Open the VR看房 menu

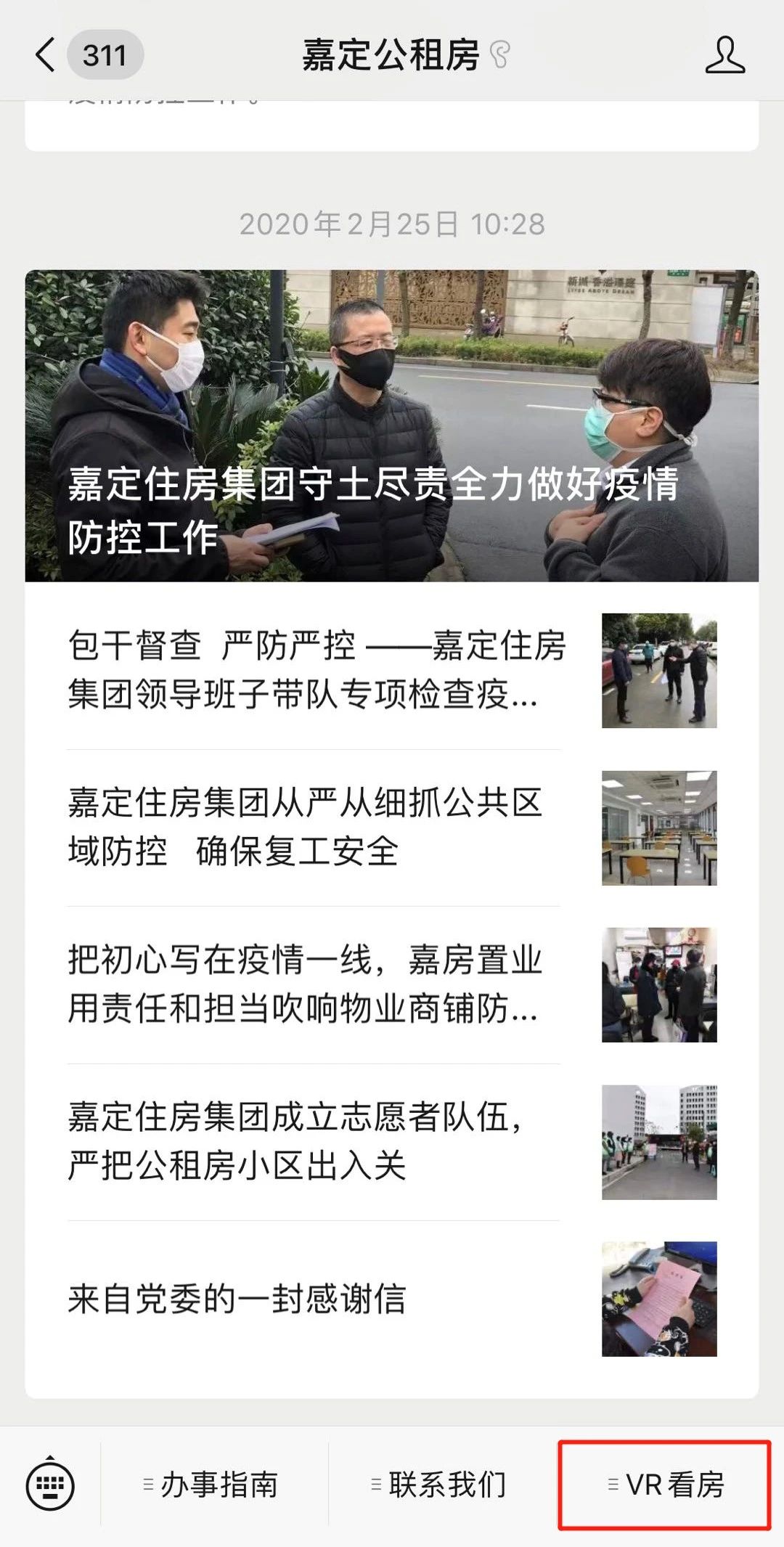[x=665, y=1485]
